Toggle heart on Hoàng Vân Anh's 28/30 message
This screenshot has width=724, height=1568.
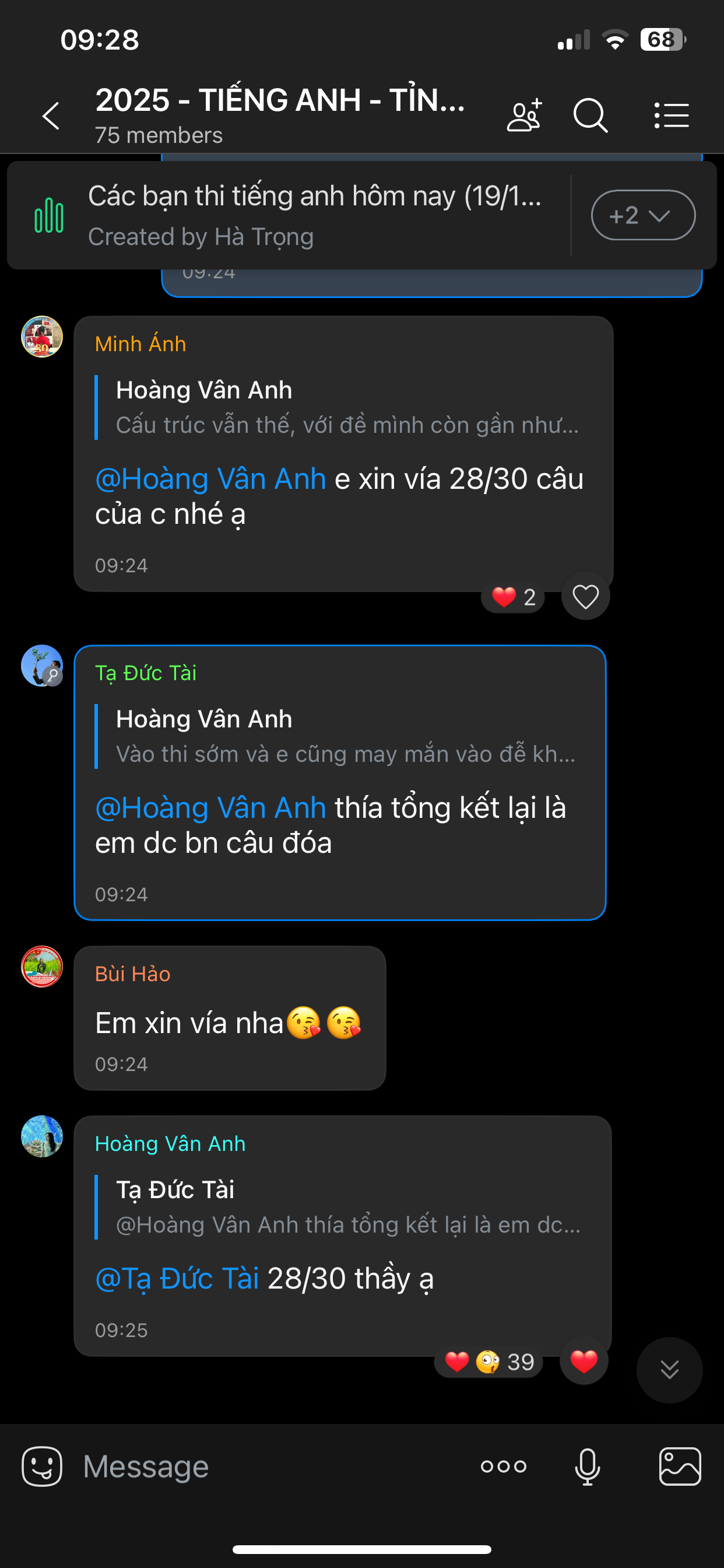584,1361
